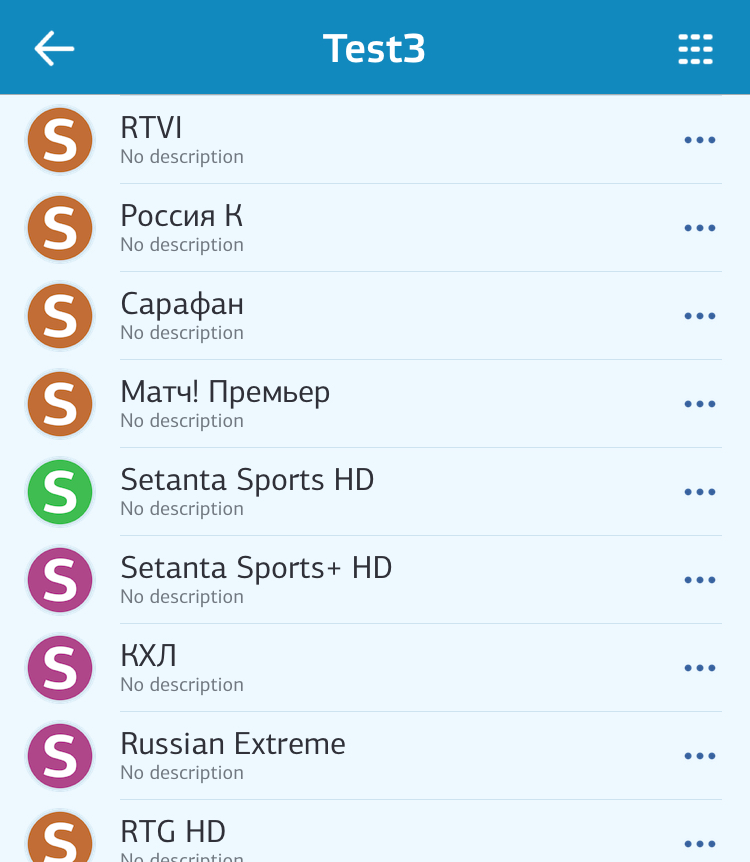Show options for Сарафан

(699, 316)
